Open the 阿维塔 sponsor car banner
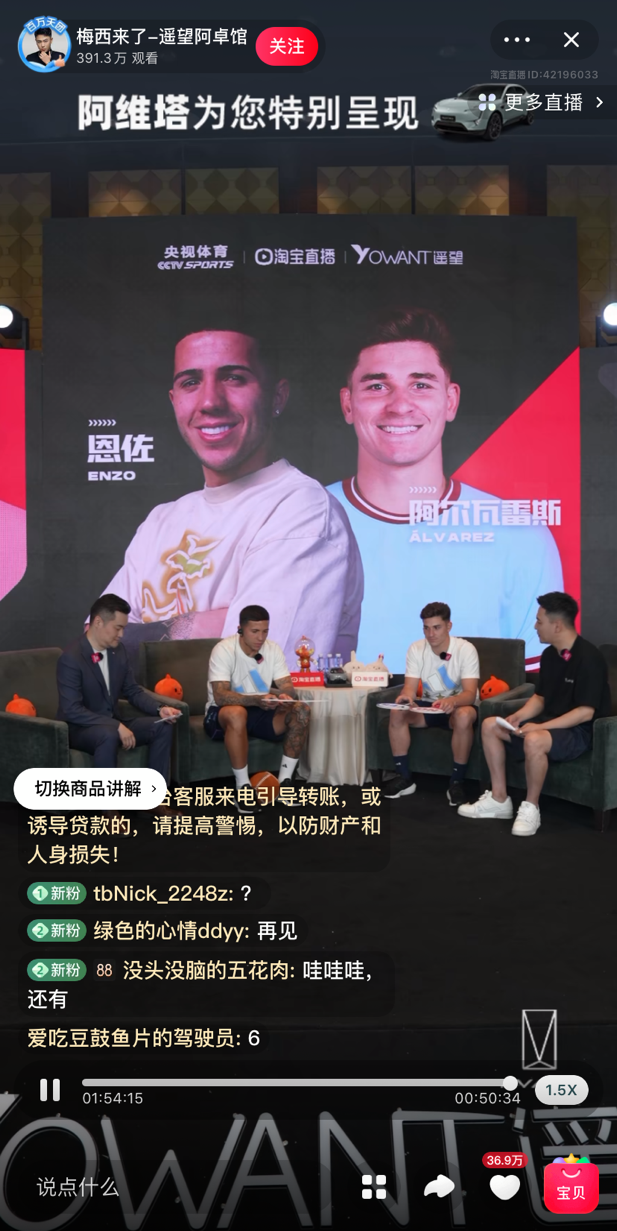617x1231 pixels. coord(250,113)
